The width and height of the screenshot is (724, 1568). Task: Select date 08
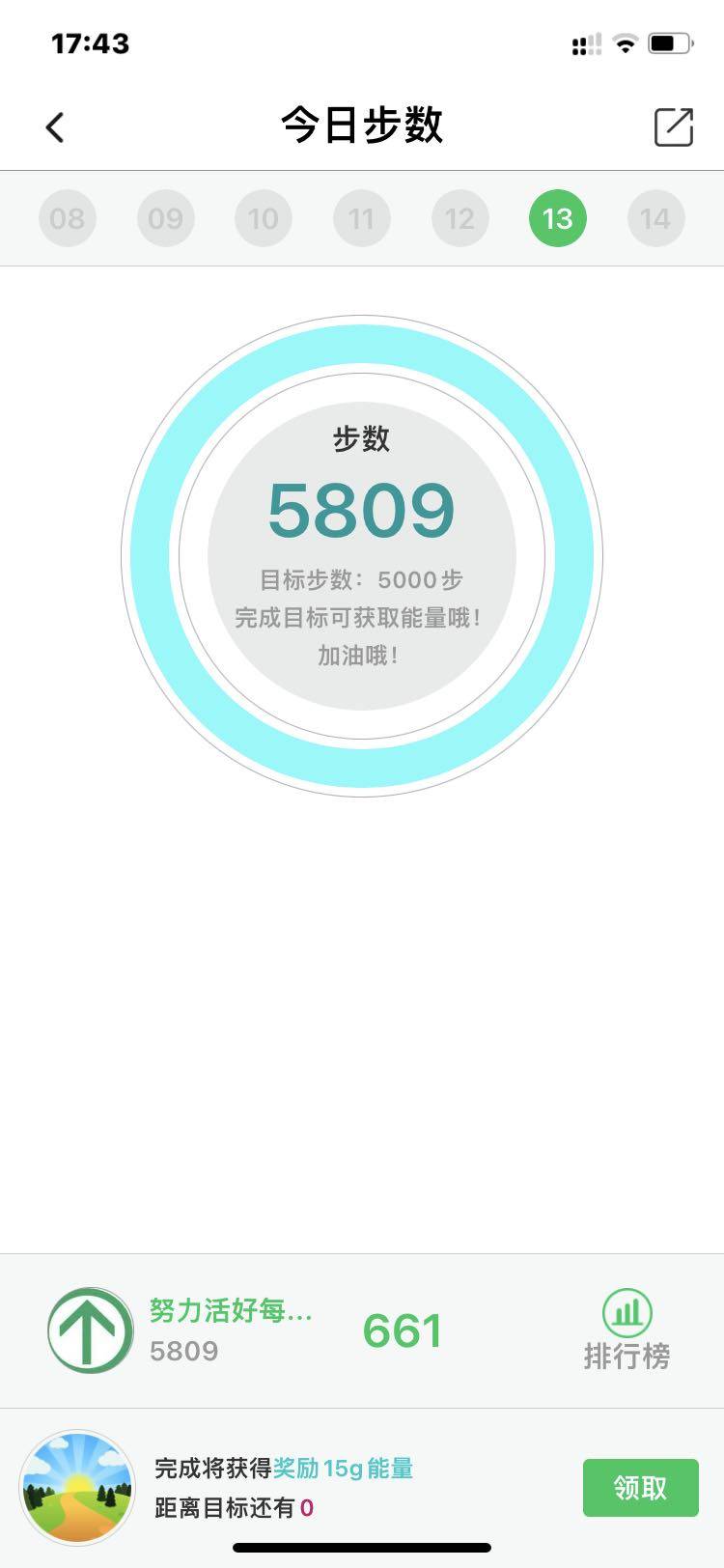tap(68, 219)
